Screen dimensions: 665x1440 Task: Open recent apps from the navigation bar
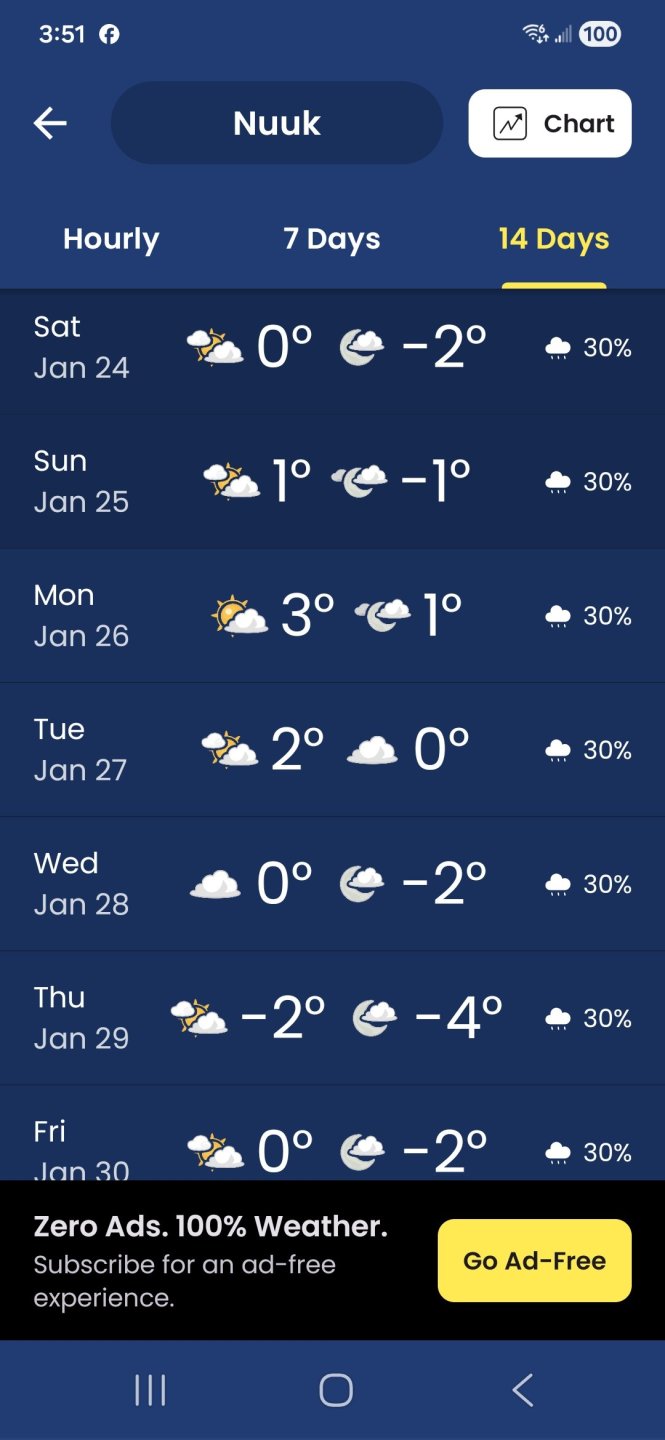pyautogui.click(x=150, y=1390)
